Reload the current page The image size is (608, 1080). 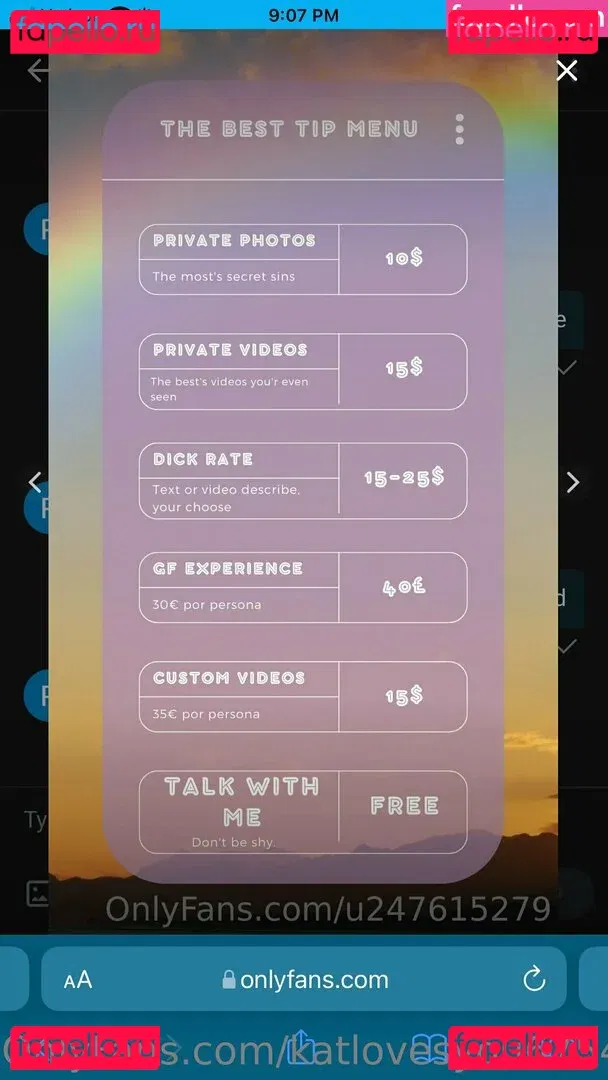(x=534, y=979)
